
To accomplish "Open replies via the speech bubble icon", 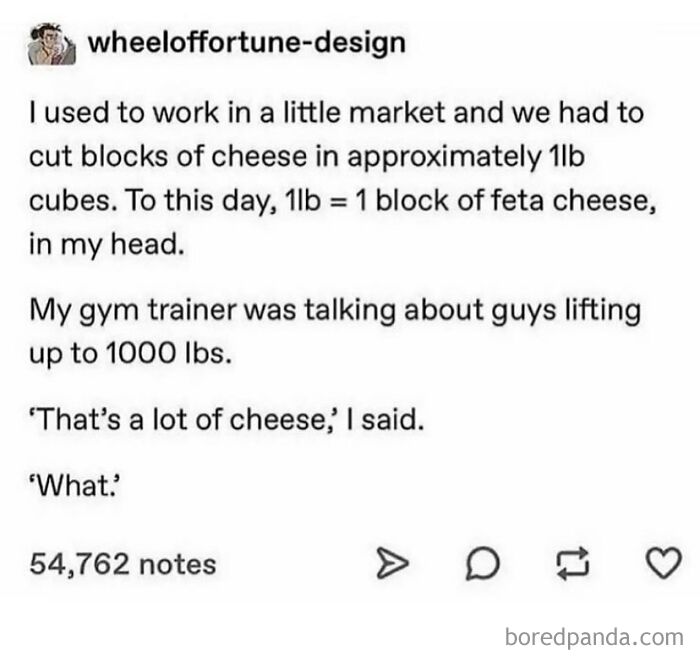I will tap(482, 563).
